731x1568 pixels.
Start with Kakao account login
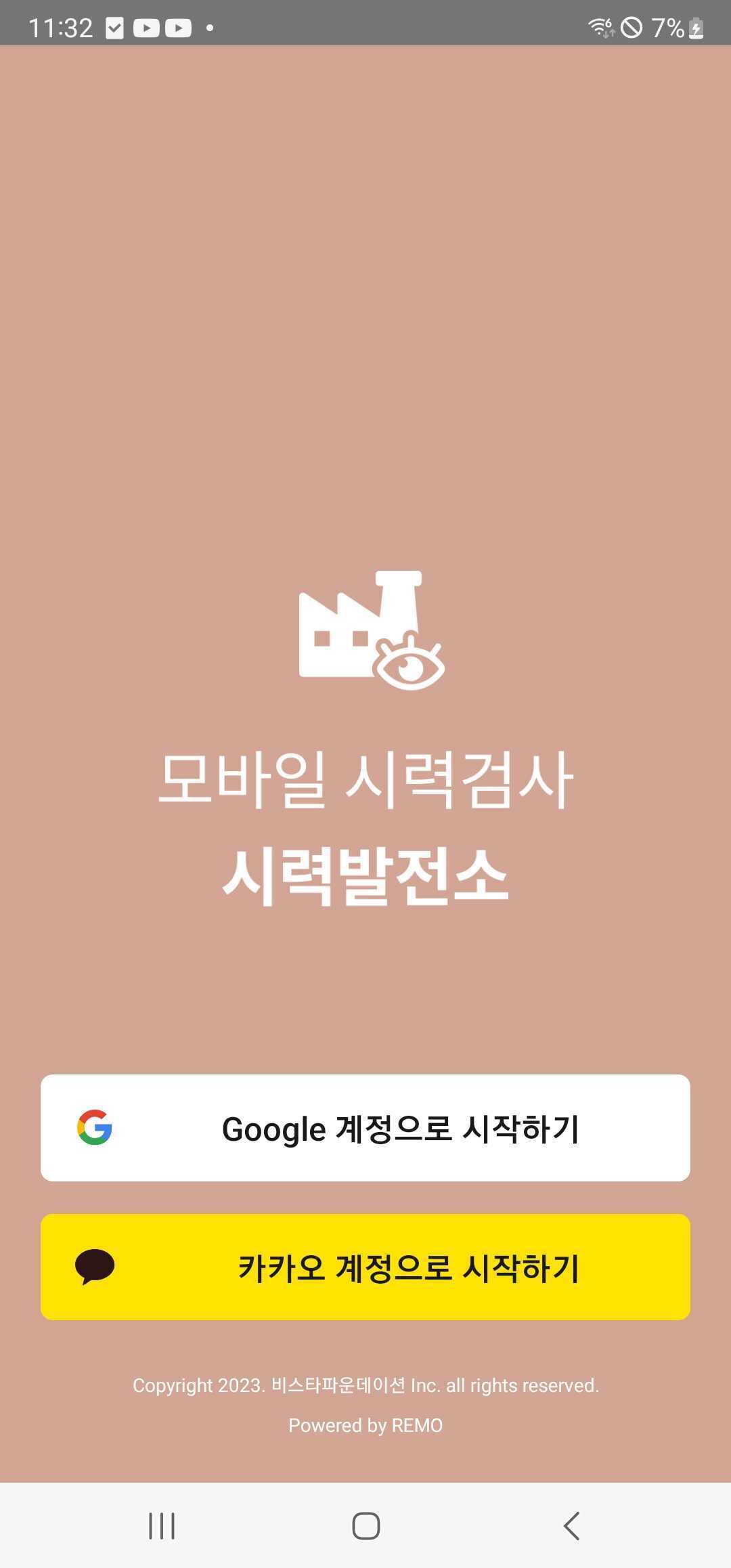[x=365, y=1267]
